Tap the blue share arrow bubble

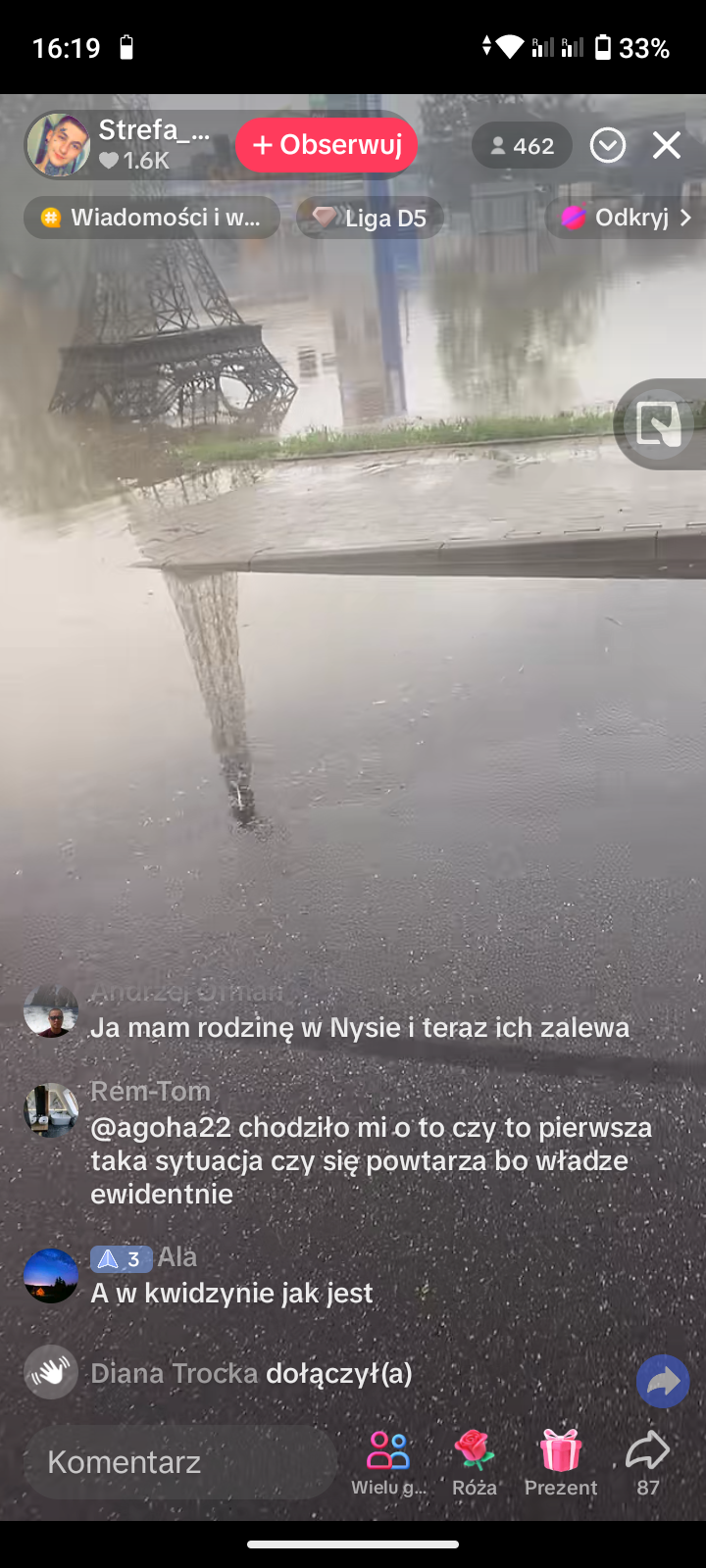(663, 1382)
